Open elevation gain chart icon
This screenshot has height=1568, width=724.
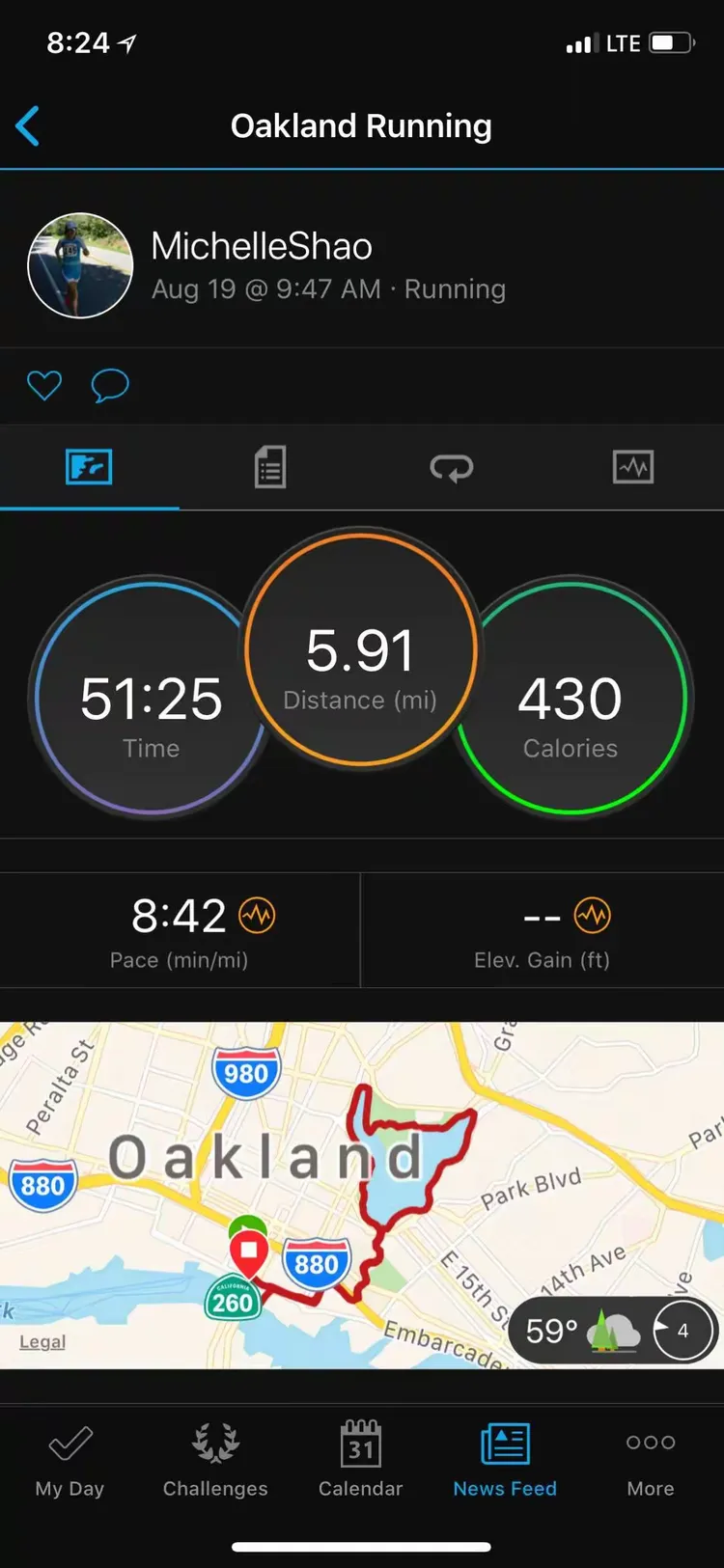(x=592, y=915)
